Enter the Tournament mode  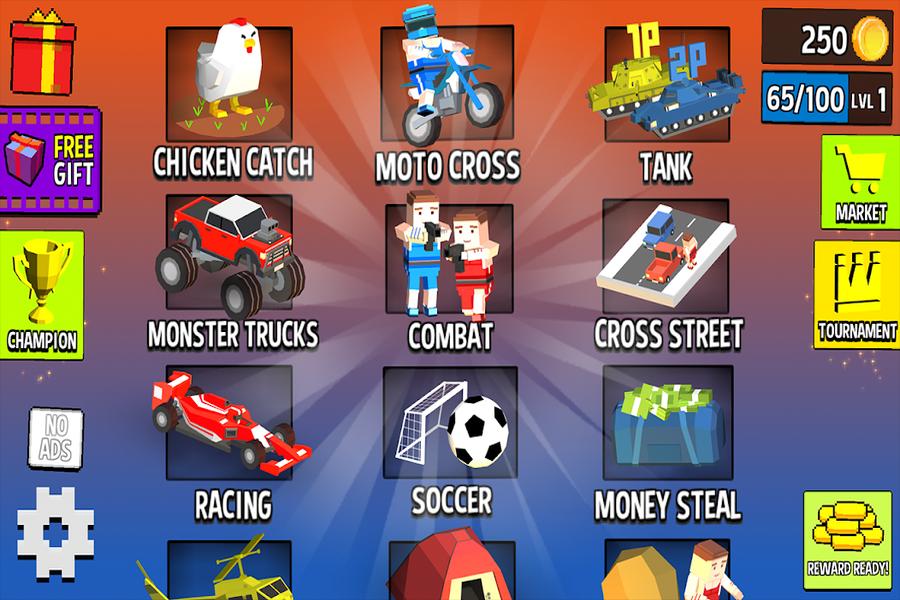857,294
